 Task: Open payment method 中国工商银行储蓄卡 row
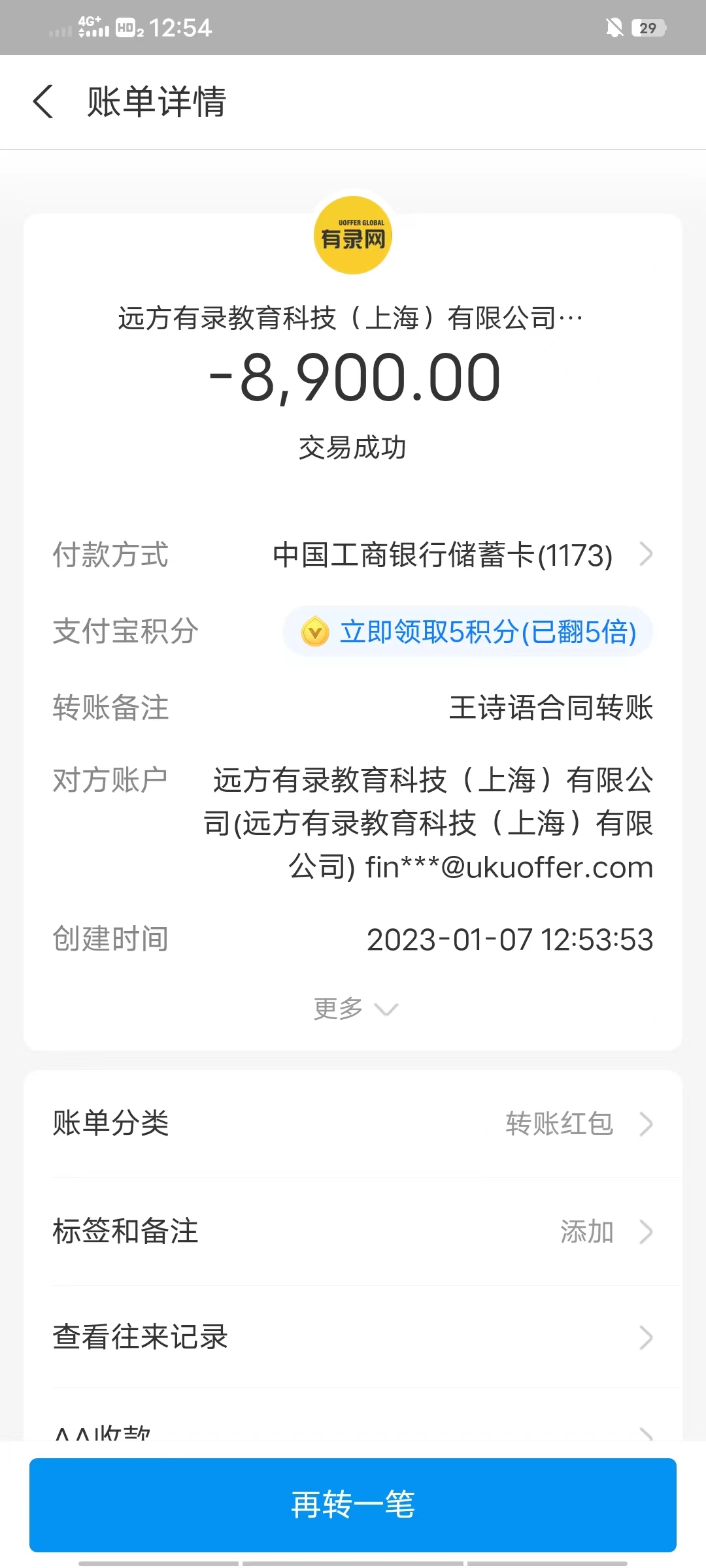click(x=458, y=555)
